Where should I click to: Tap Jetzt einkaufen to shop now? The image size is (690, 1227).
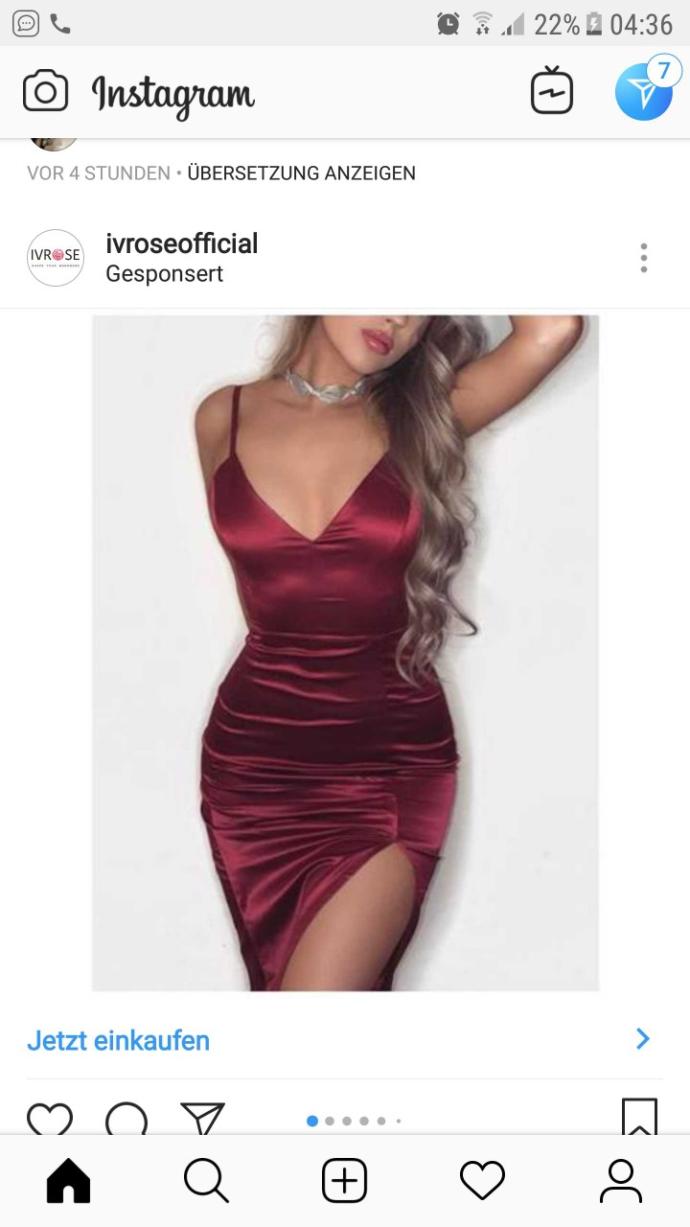point(118,1040)
